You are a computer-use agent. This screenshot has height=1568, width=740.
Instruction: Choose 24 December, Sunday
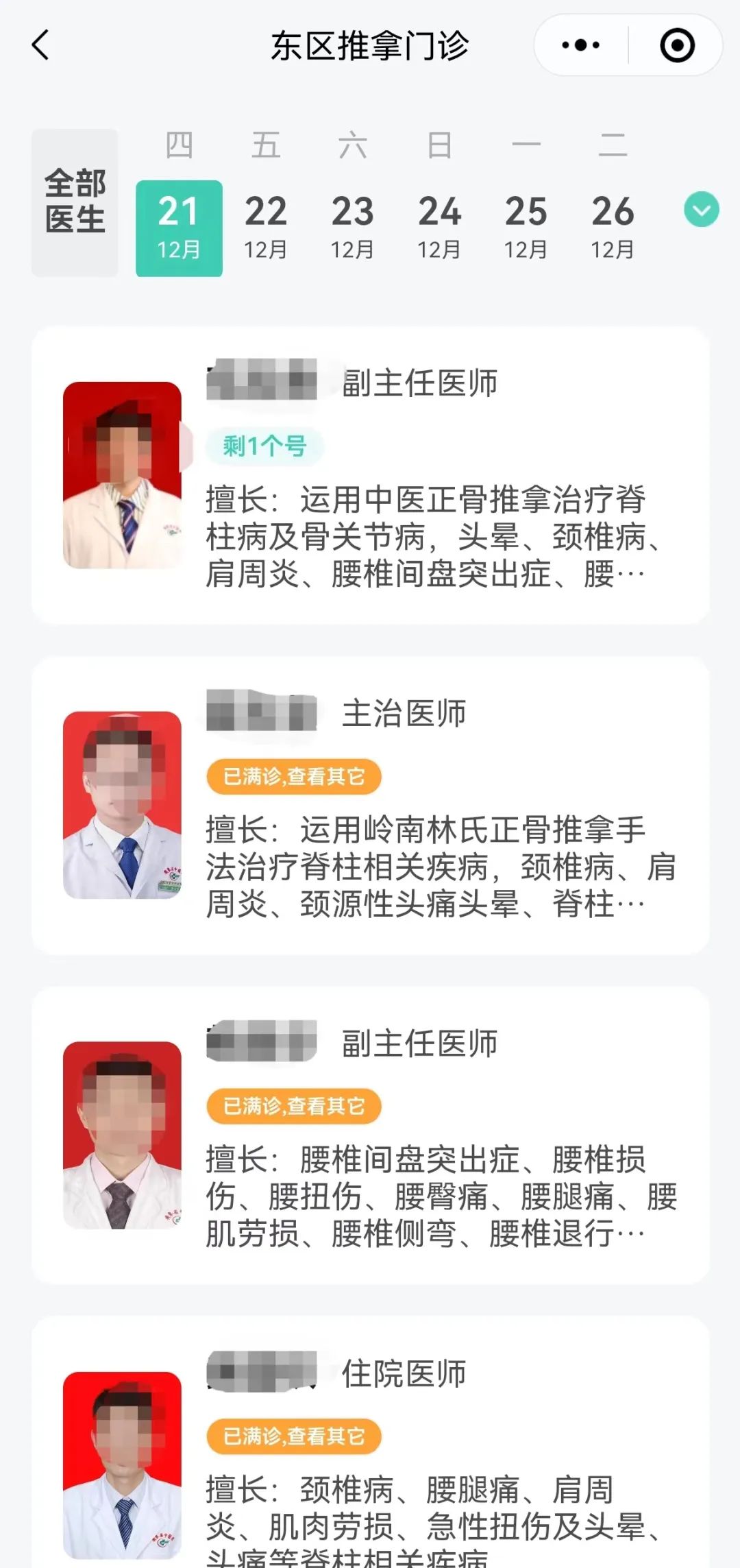439,228
